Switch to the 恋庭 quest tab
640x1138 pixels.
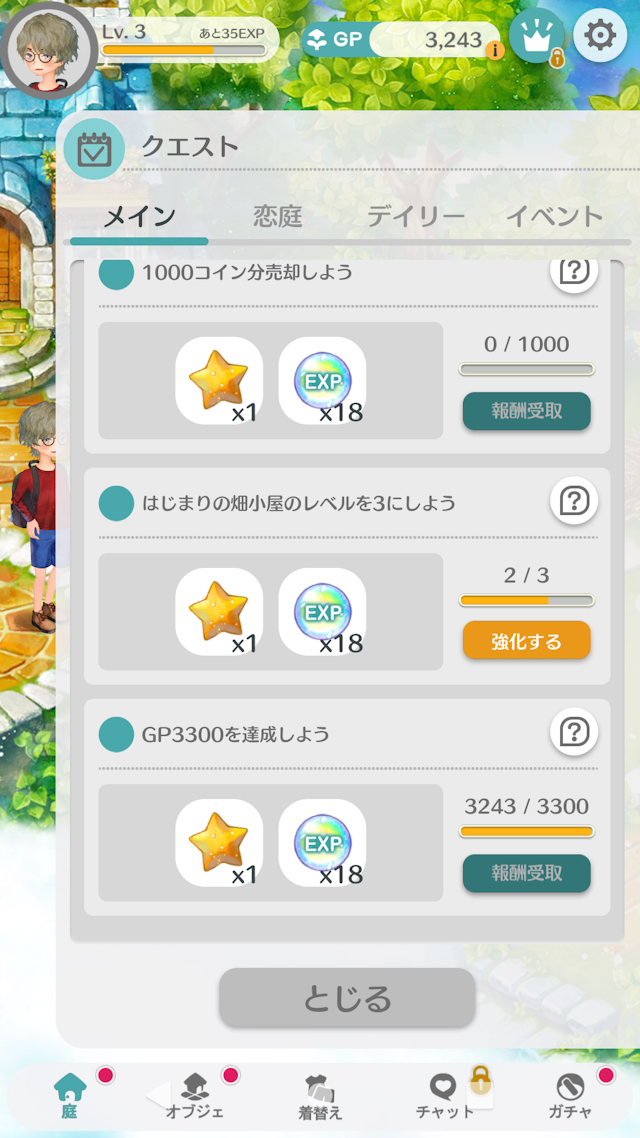pos(277,216)
